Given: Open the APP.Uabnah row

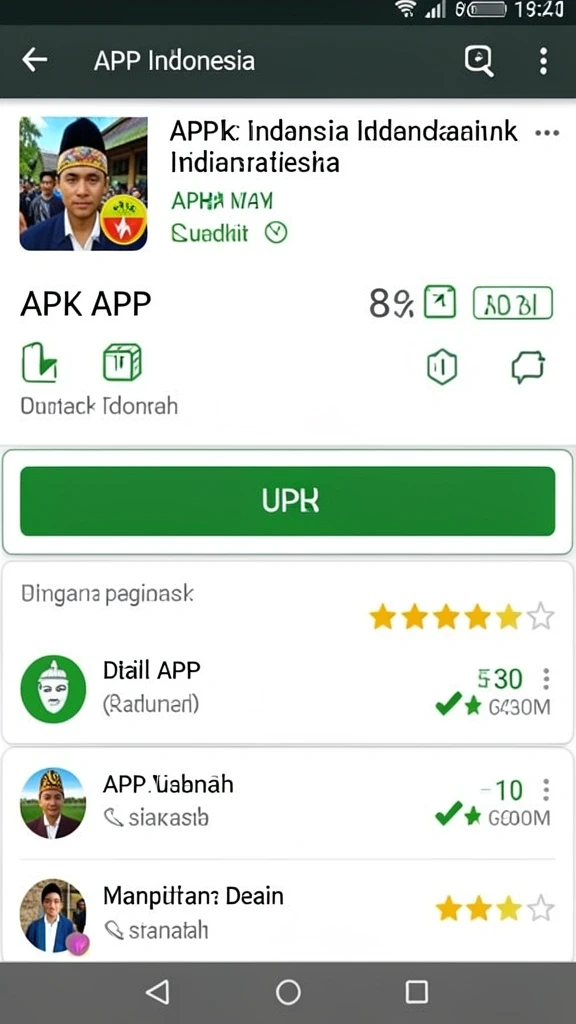Looking at the screenshot, I should pos(287,803).
